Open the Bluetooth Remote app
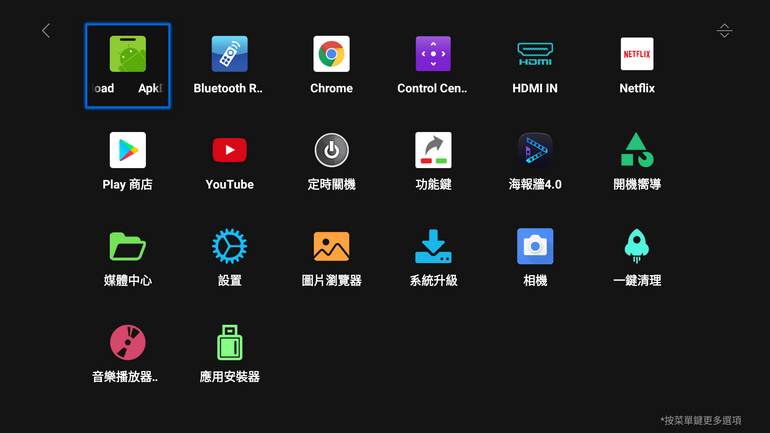 pos(229,54)
